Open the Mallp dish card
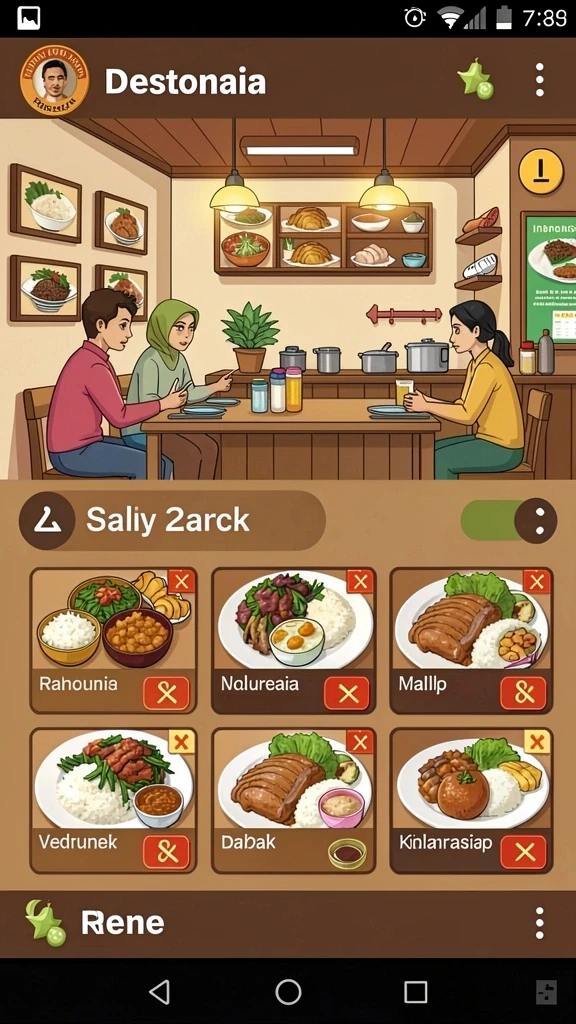The image size is (576, 1024). 471,641
